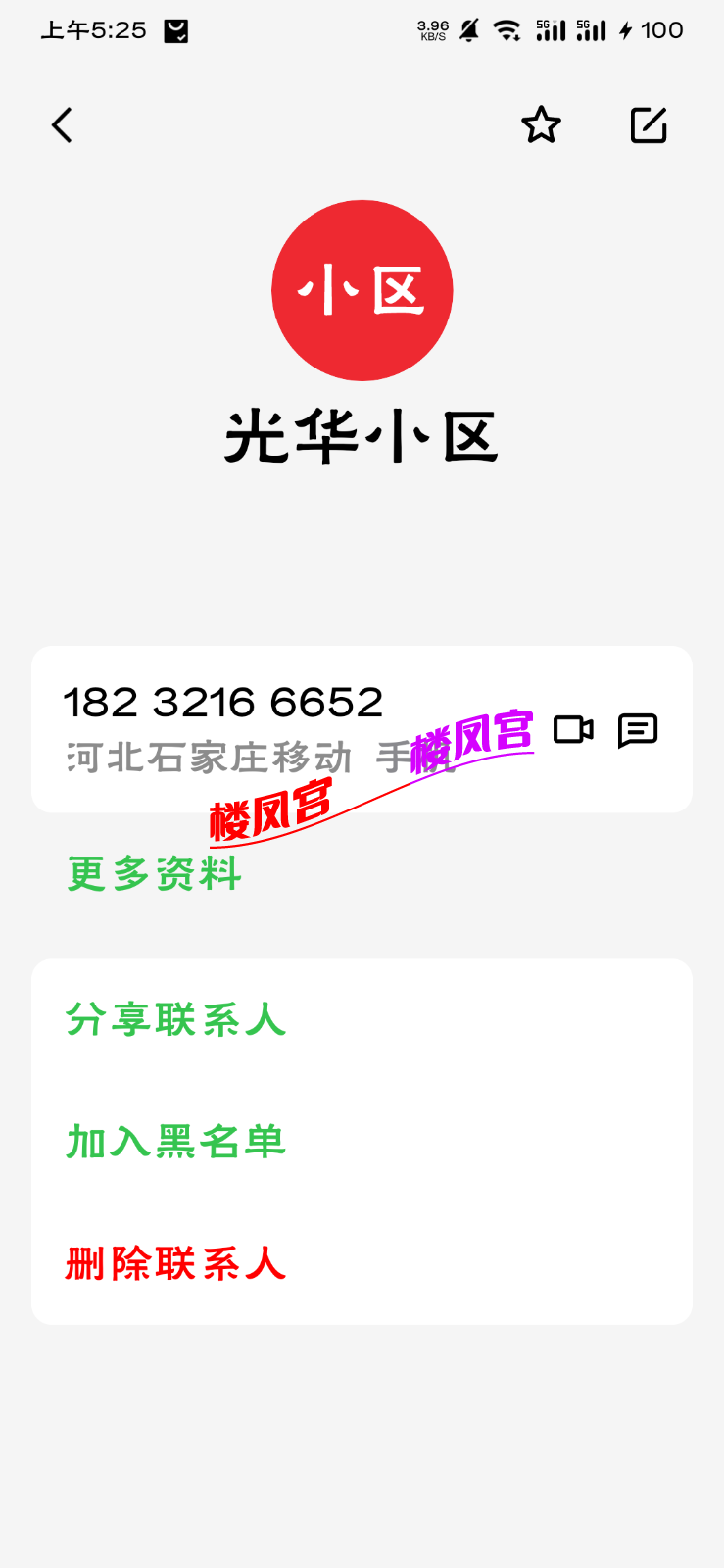Tap the red 小区 contact avatar
The height and width of the screenshot is (1568, 724).
coord(362,290)
